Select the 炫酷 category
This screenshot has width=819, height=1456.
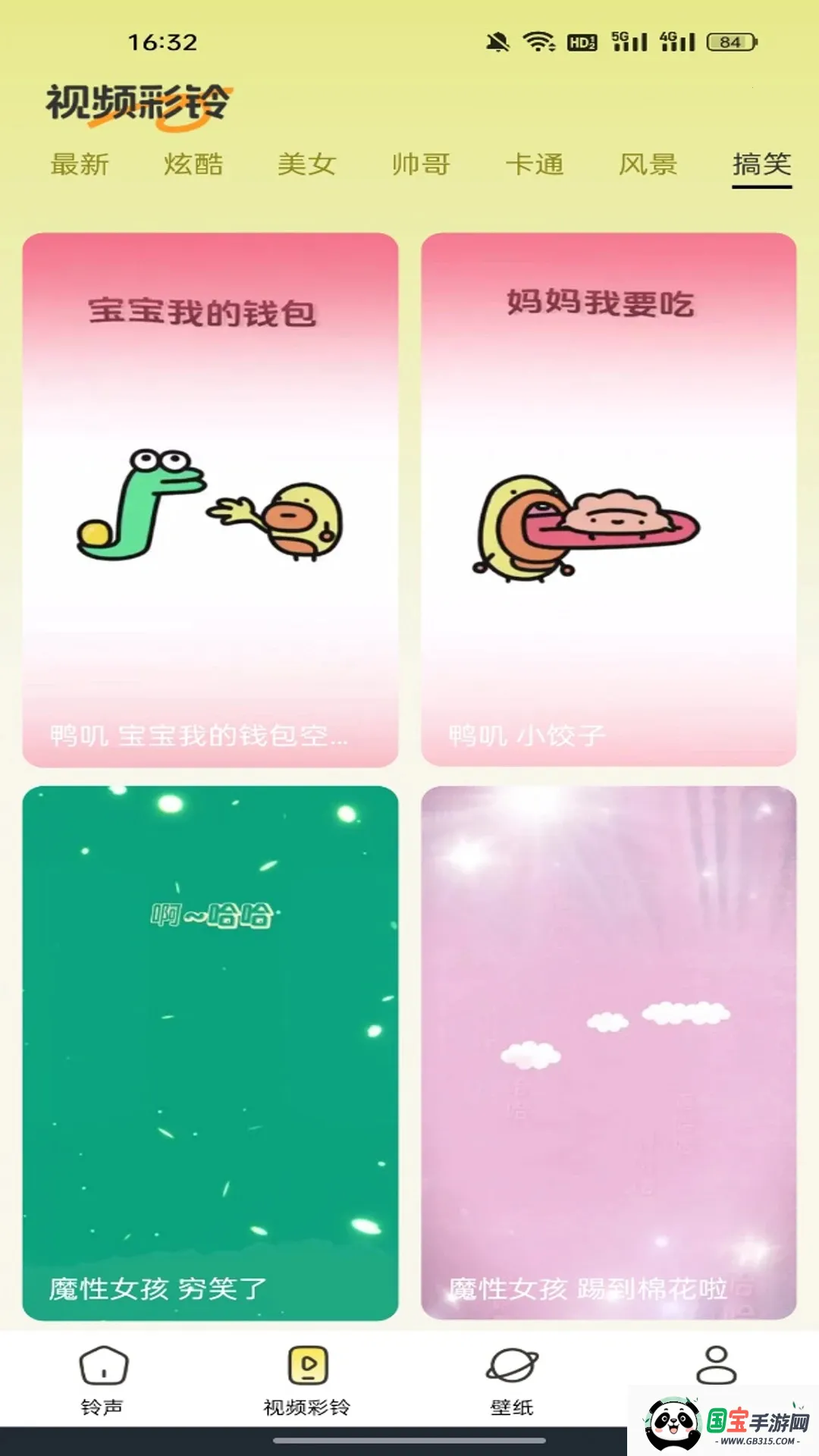pyautogui.click(x=195, y=164)
